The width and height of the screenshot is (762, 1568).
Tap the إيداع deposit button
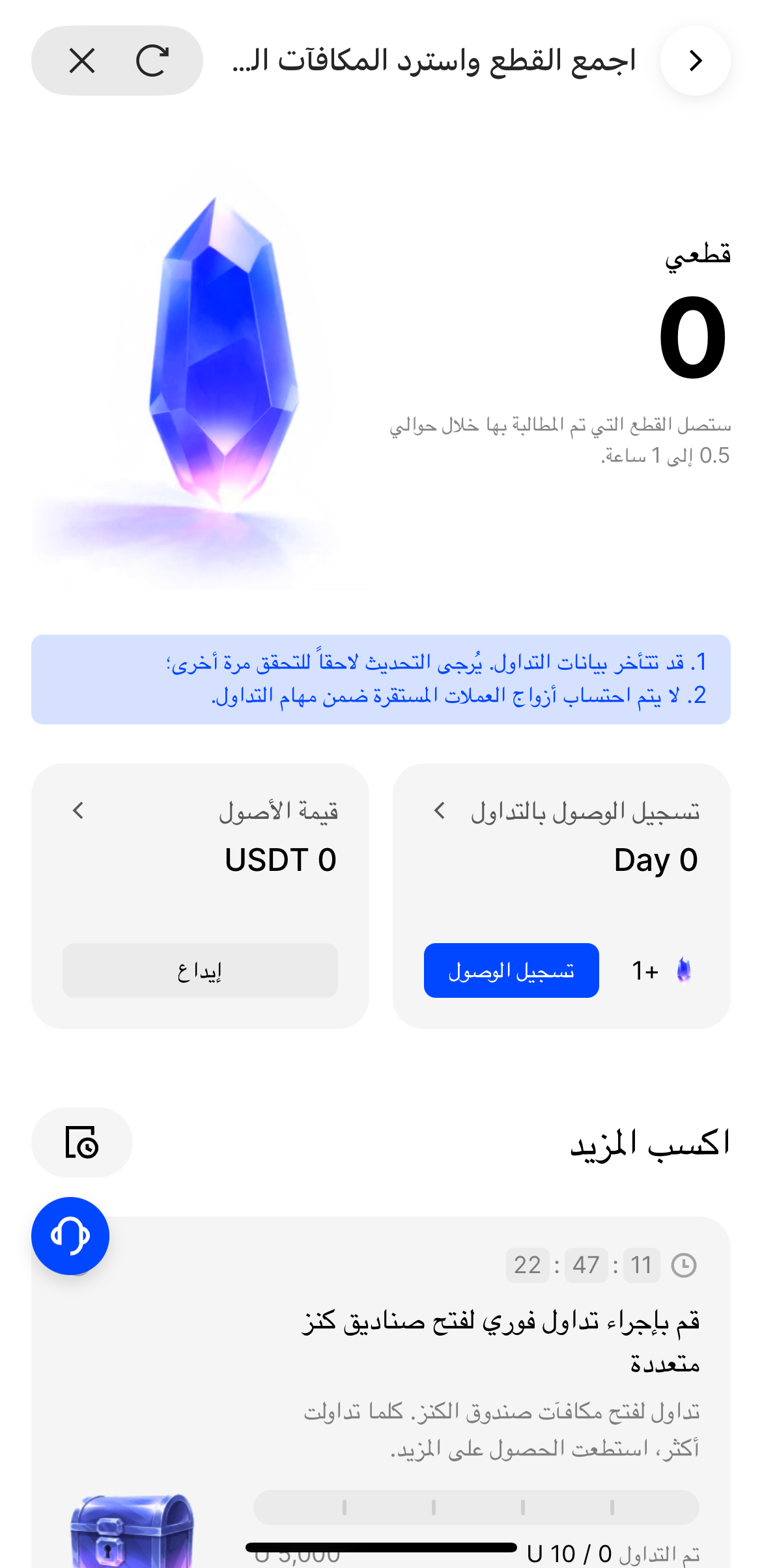tap(200, 970)
